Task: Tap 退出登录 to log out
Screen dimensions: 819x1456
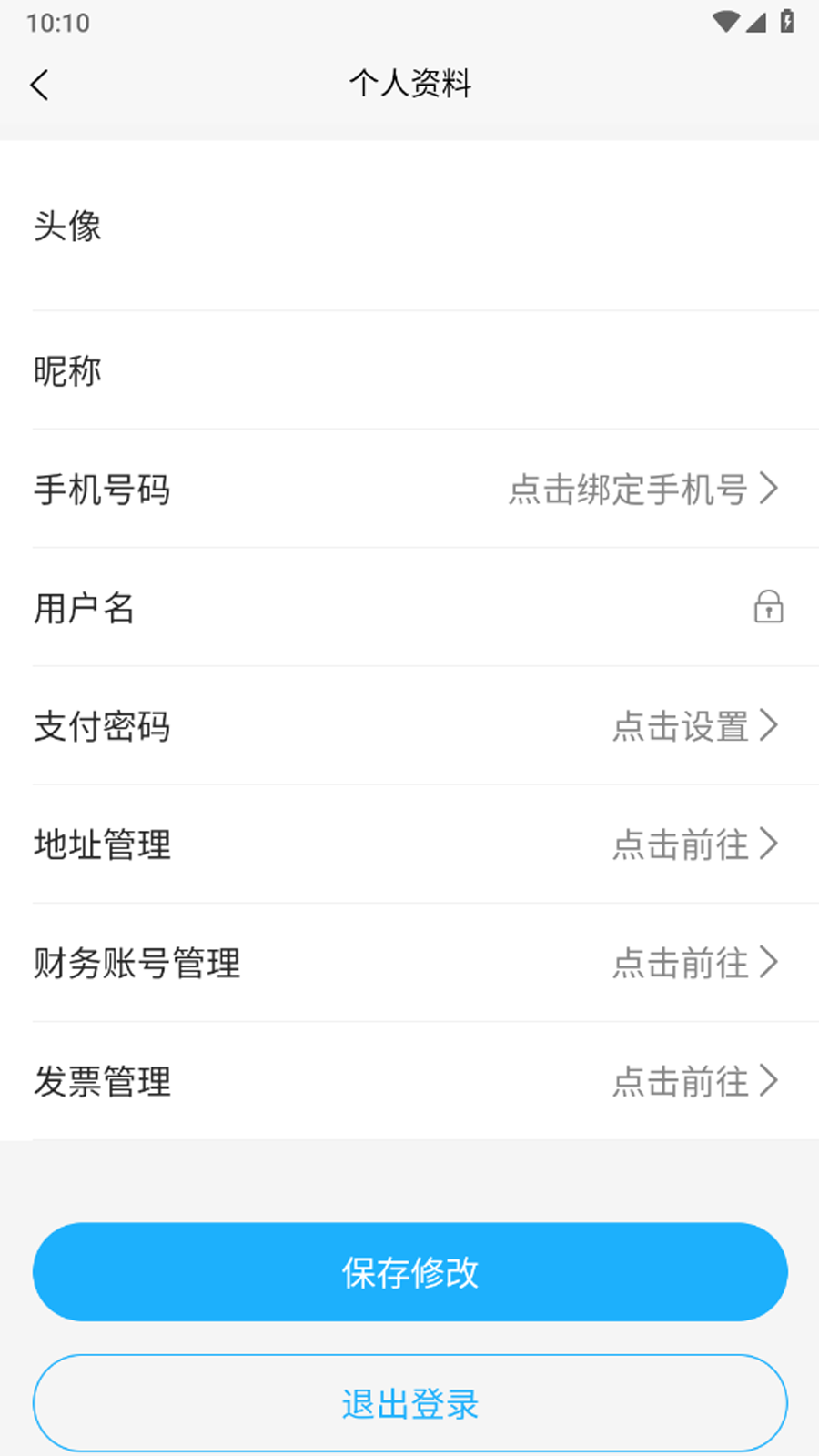Action: click(x=409, y=1403)
